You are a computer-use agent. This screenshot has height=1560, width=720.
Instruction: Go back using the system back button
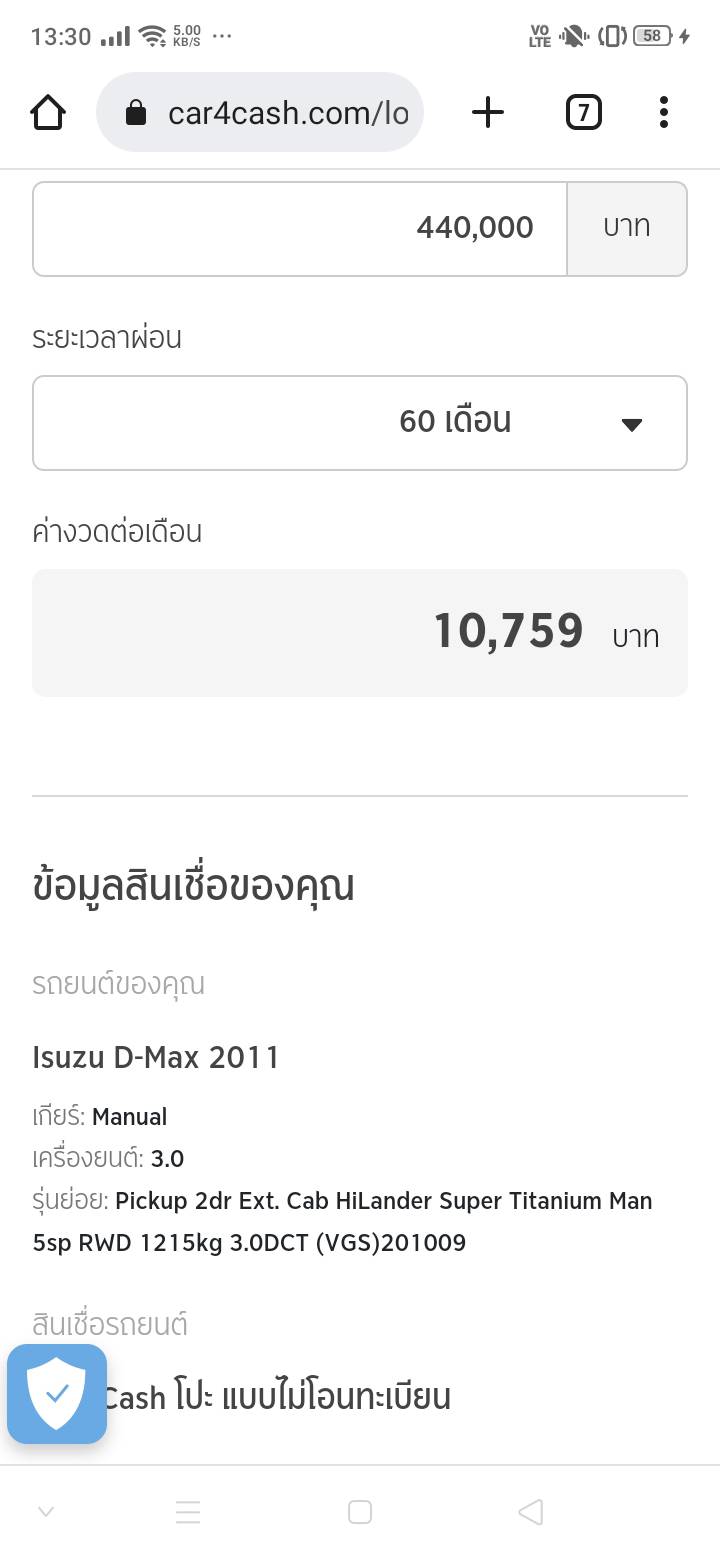tap(531, 1512)
